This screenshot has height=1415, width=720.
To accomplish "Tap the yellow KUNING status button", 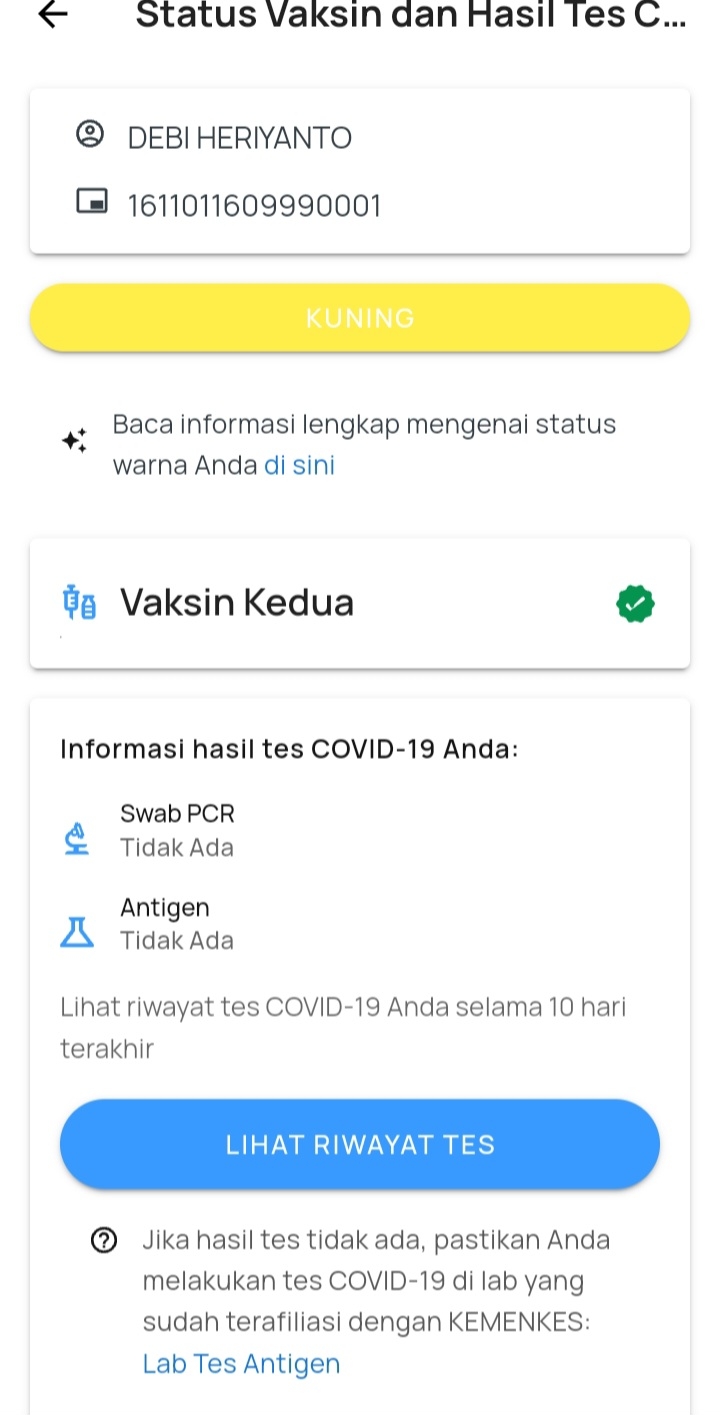I will click(360, 318).
